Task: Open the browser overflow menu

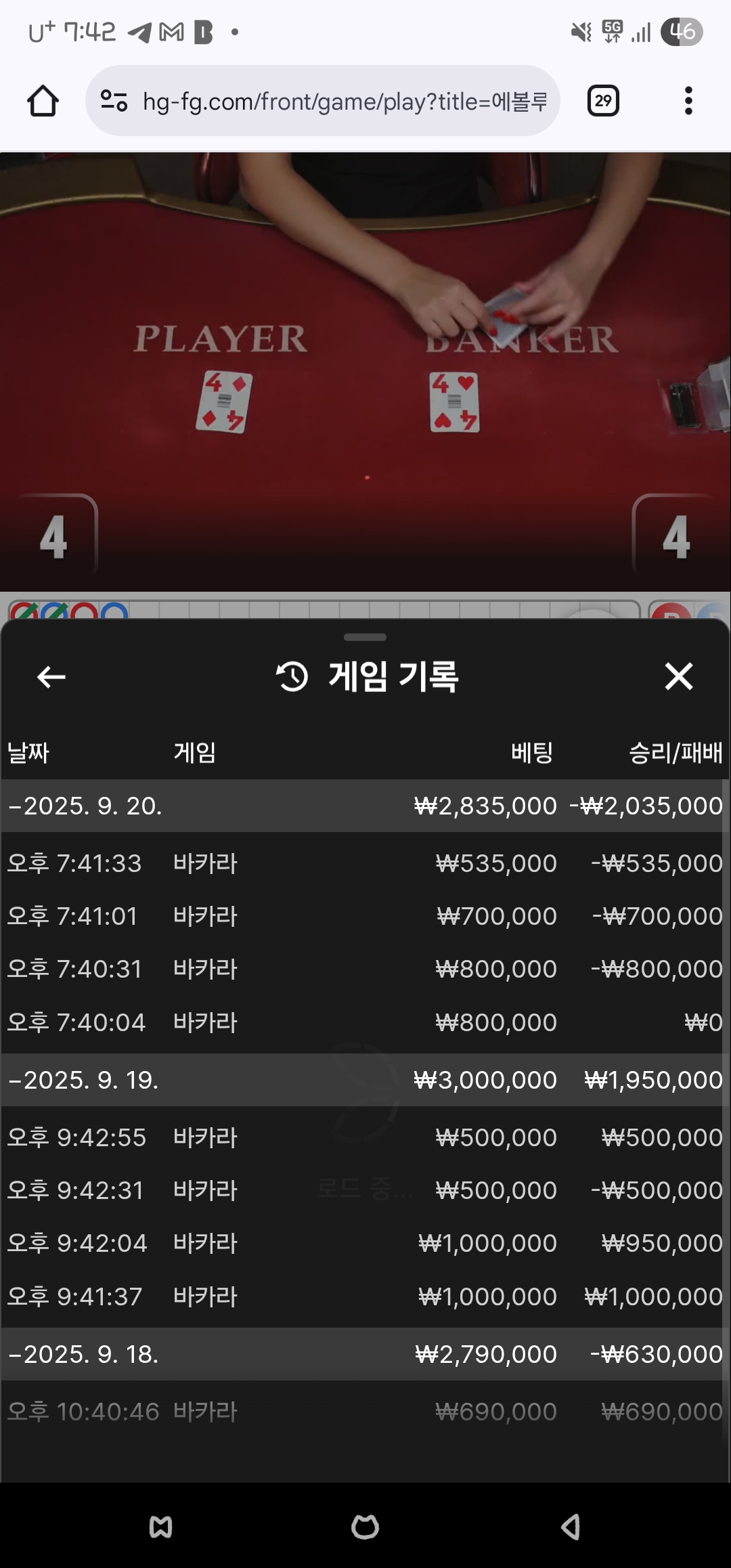Action: coord(688,101)
